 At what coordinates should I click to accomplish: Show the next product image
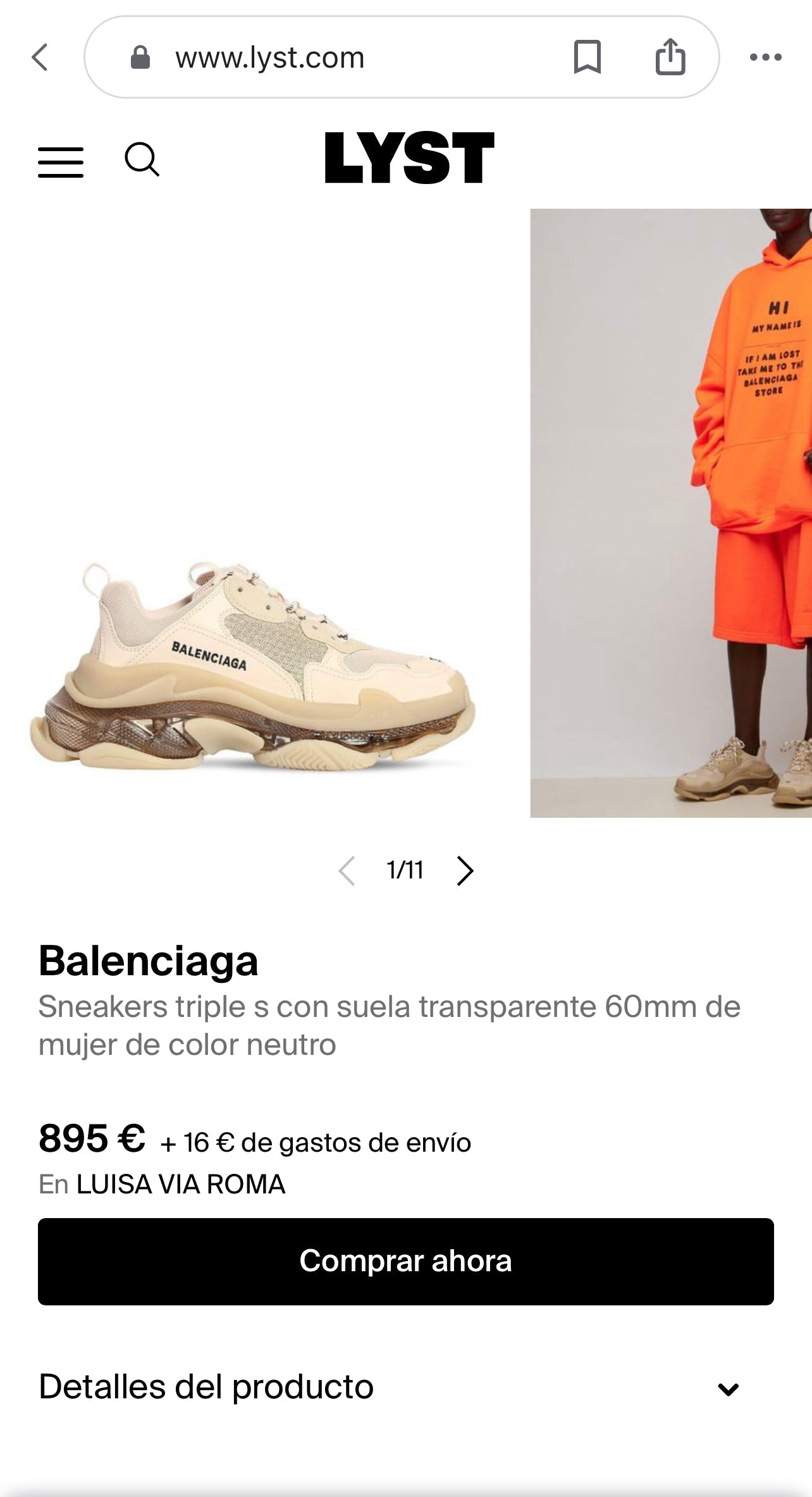[x=465, y=870]
